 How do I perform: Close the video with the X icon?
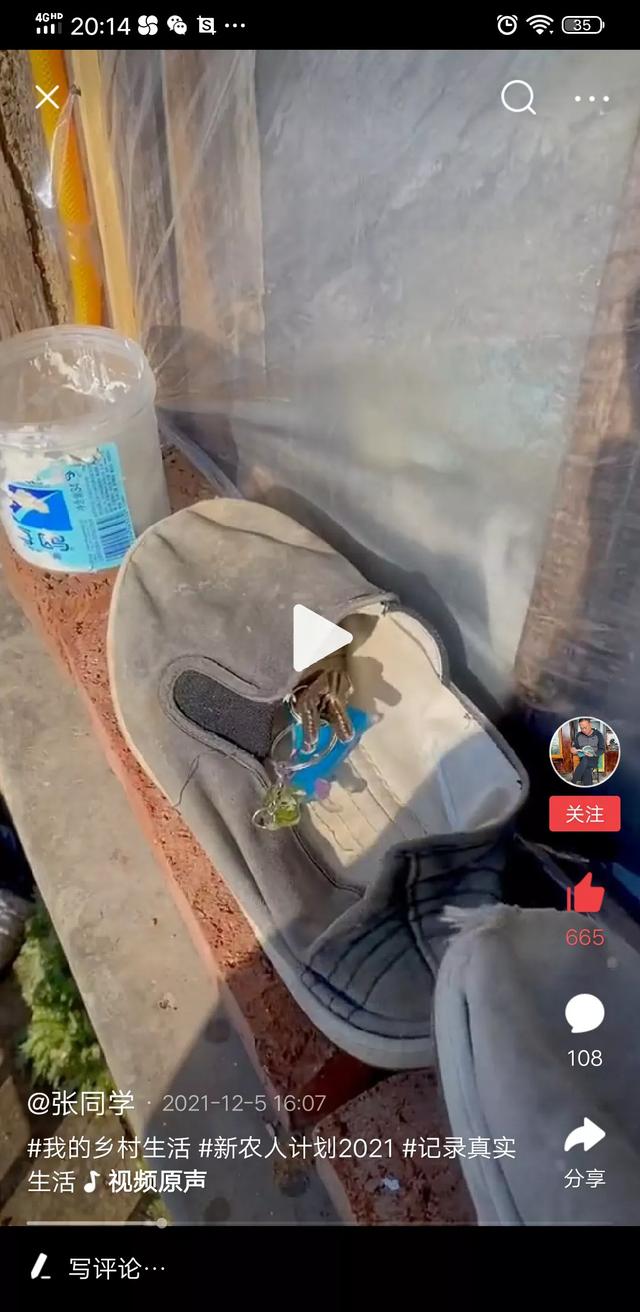[x=47, y=97]
